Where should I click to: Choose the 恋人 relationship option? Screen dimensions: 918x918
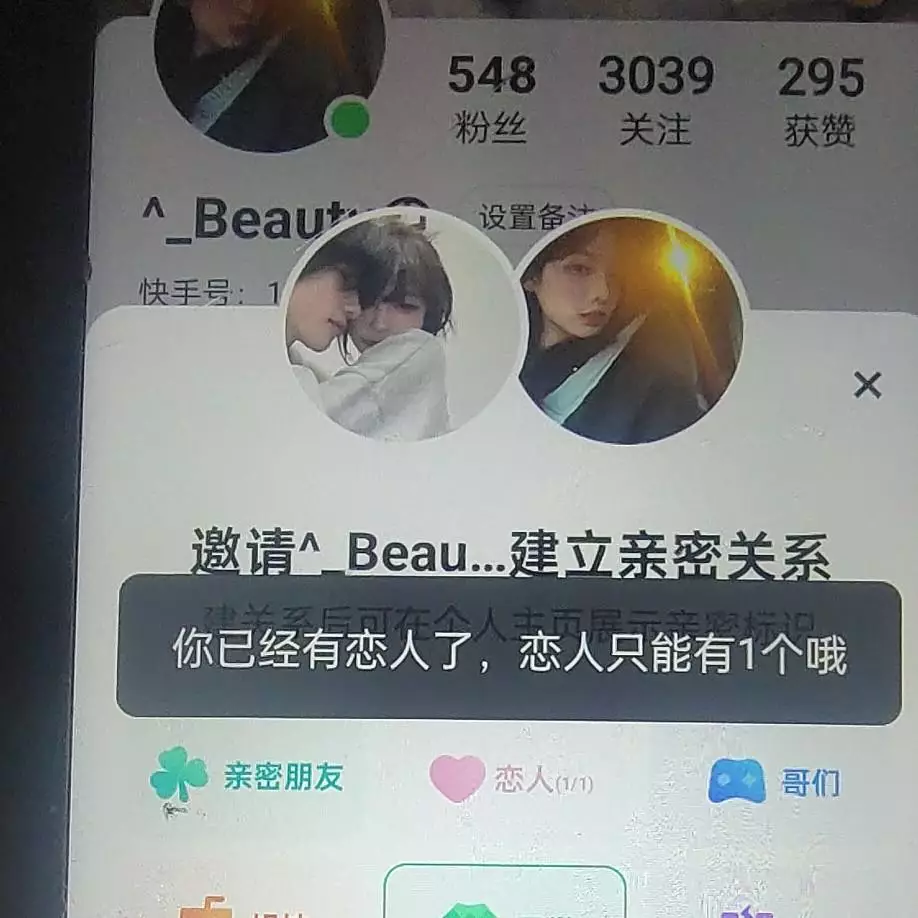510,779
